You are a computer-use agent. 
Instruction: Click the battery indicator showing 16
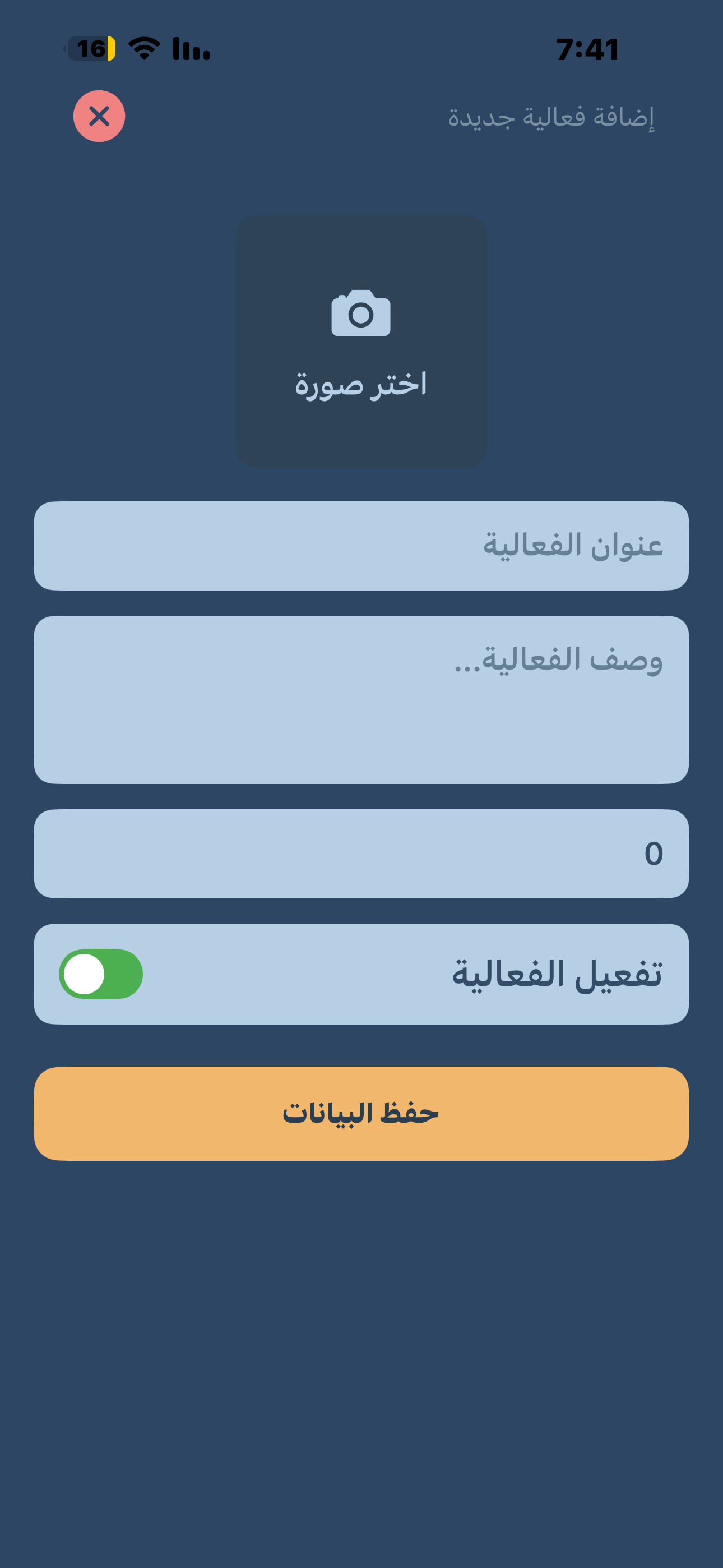[91, 50]
